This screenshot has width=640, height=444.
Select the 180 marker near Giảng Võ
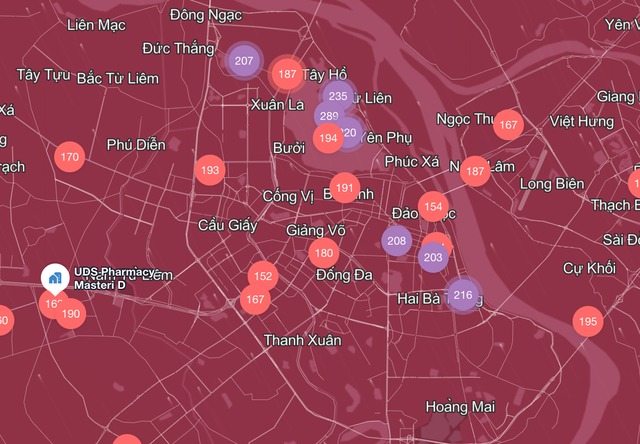(323, 253)
